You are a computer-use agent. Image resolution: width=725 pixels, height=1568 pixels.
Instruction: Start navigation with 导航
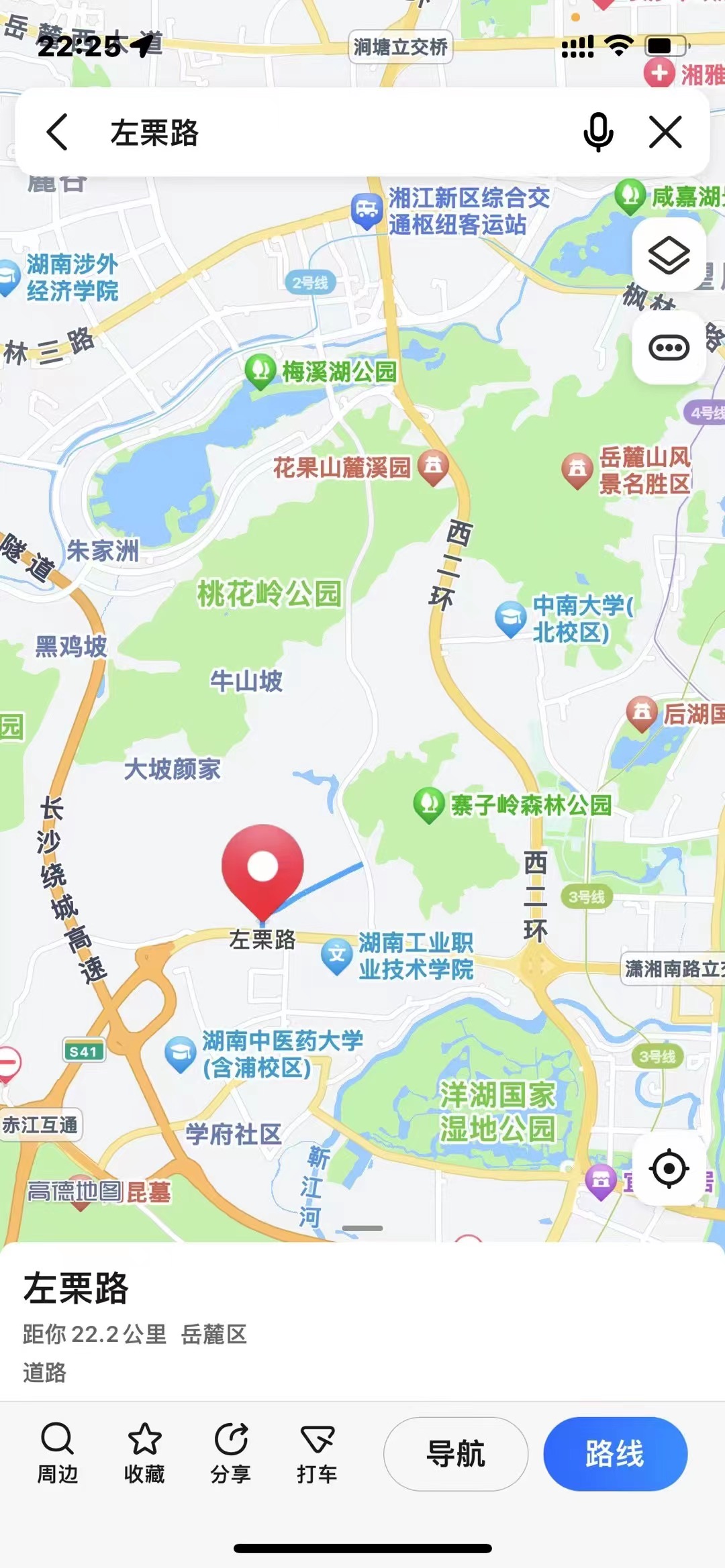(x=456, y=1454)
